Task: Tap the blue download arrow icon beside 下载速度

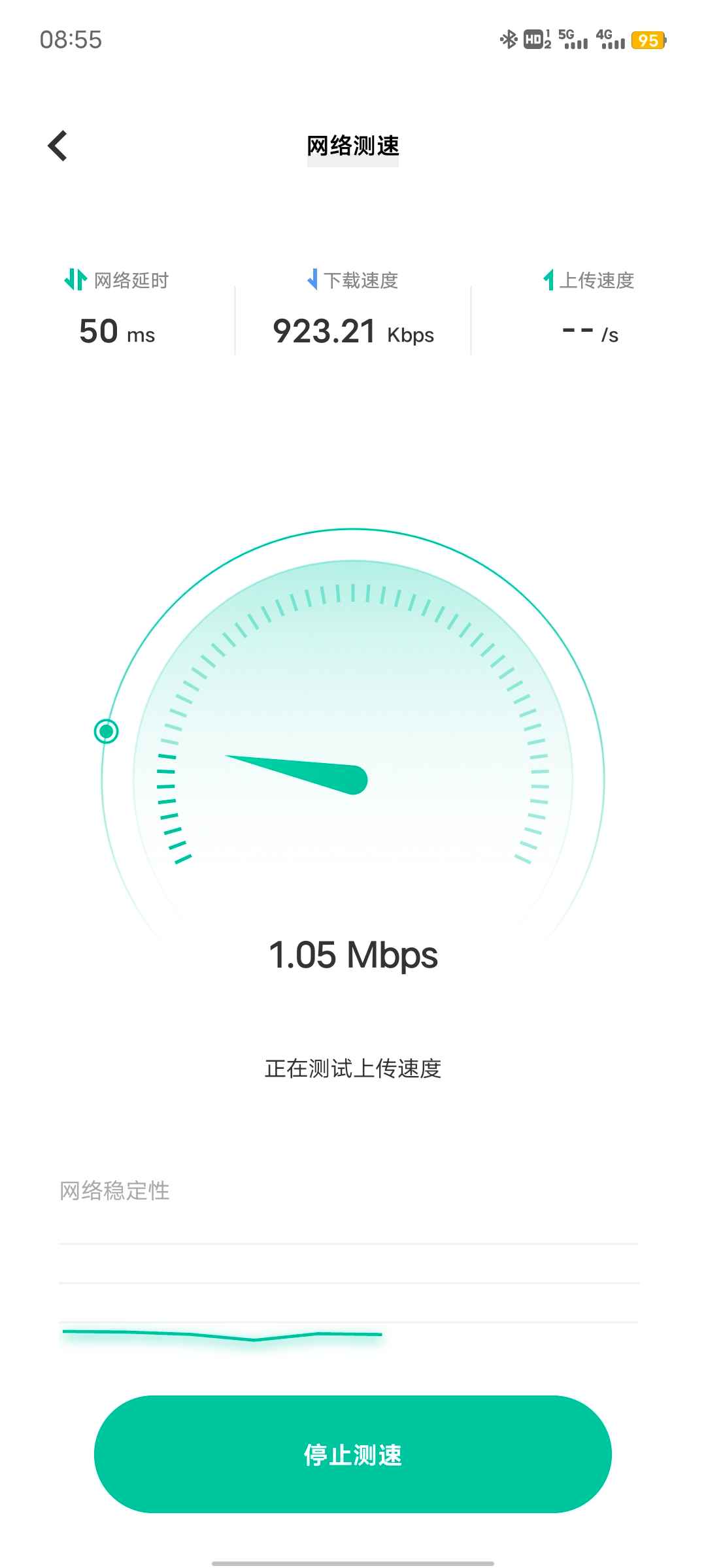Action: (x=312, y=280)
